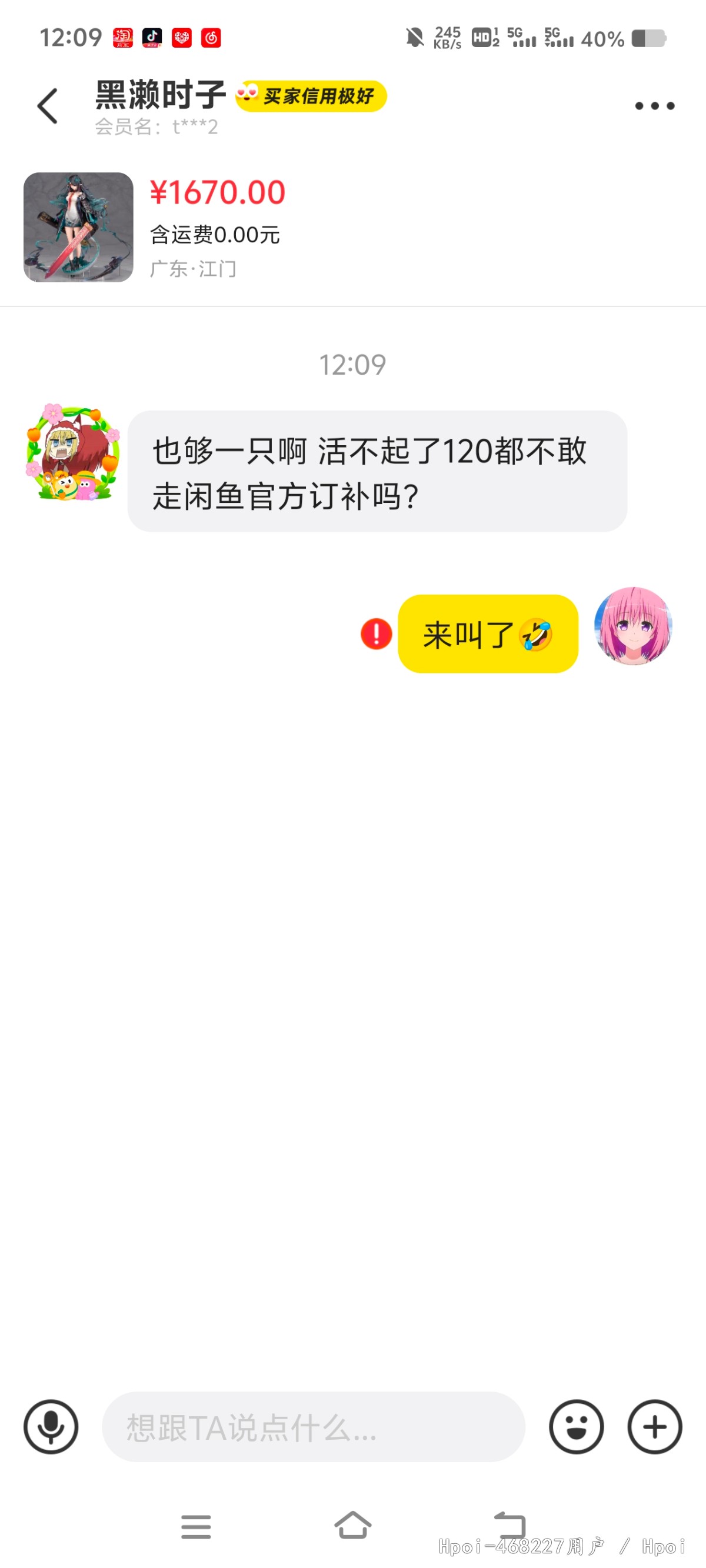Image resolution: width=706 pixels, height=1568 pixels.
Task: Open the emoji picker
Action: tap(575, 1426)
